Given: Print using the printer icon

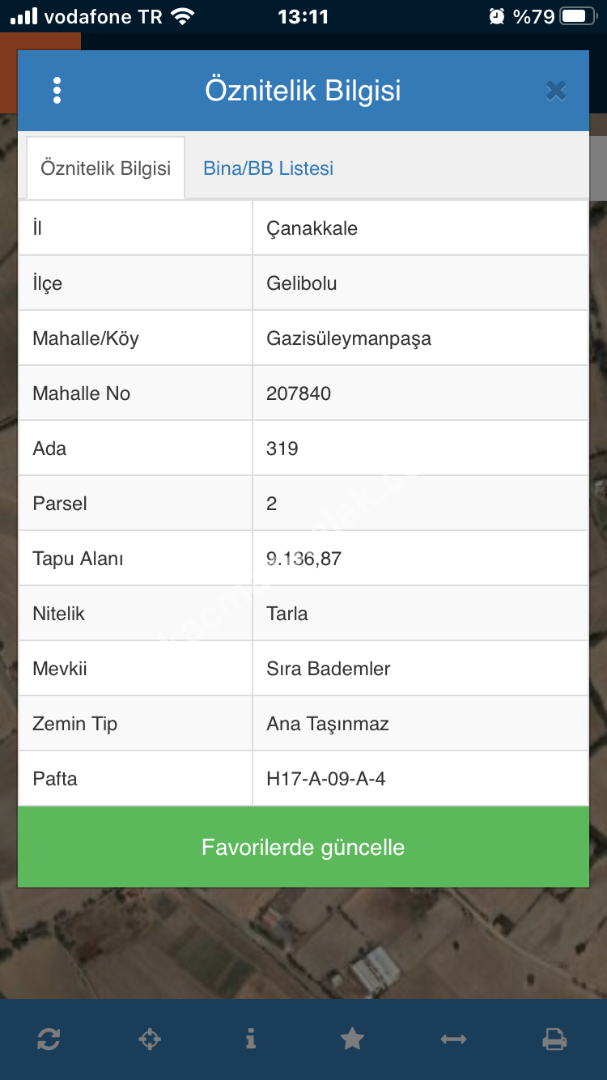Looking at the screenshot, I should pyautogui.click(x=554, y=1039).
